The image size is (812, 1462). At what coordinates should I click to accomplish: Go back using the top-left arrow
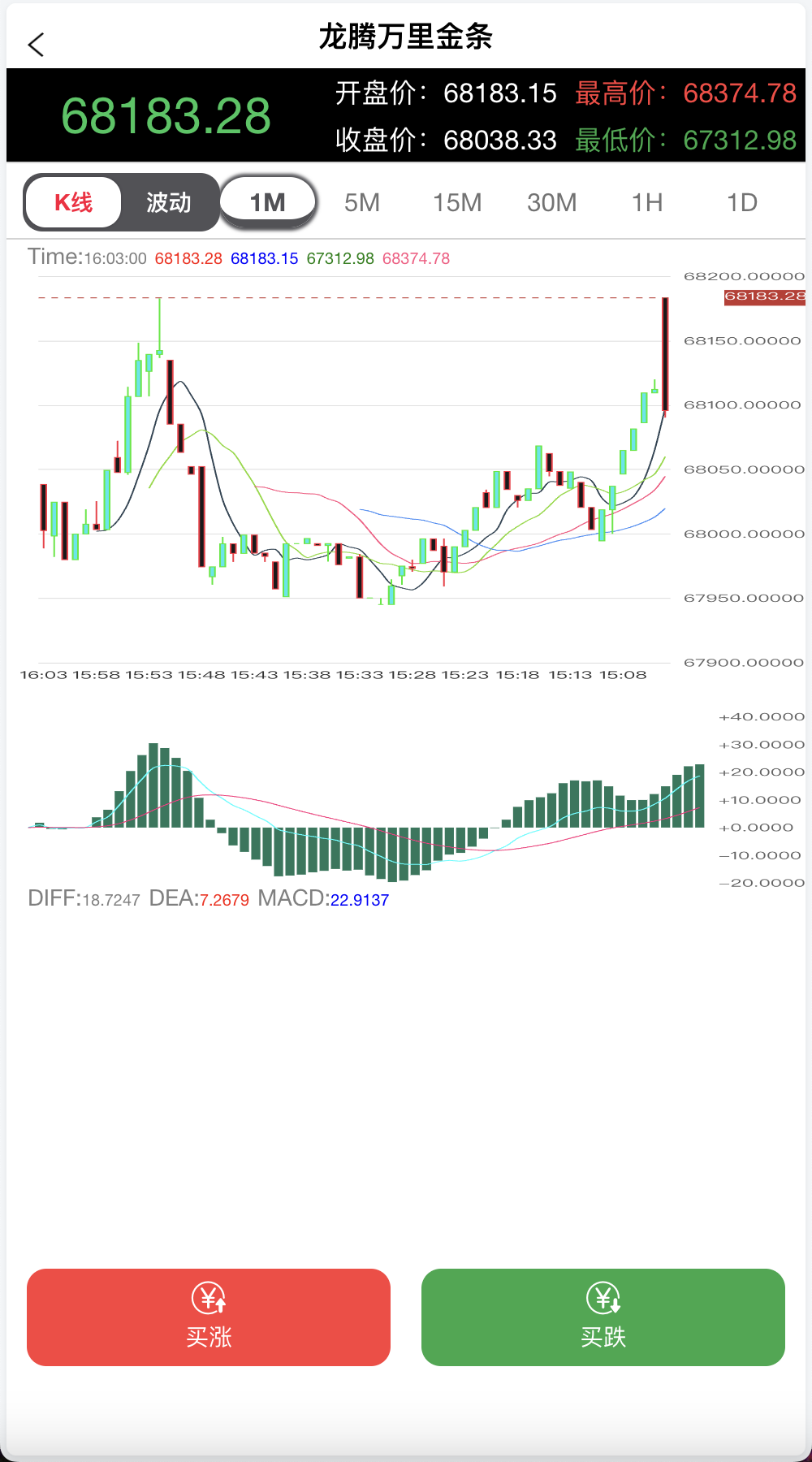click(x=36, y=45)
